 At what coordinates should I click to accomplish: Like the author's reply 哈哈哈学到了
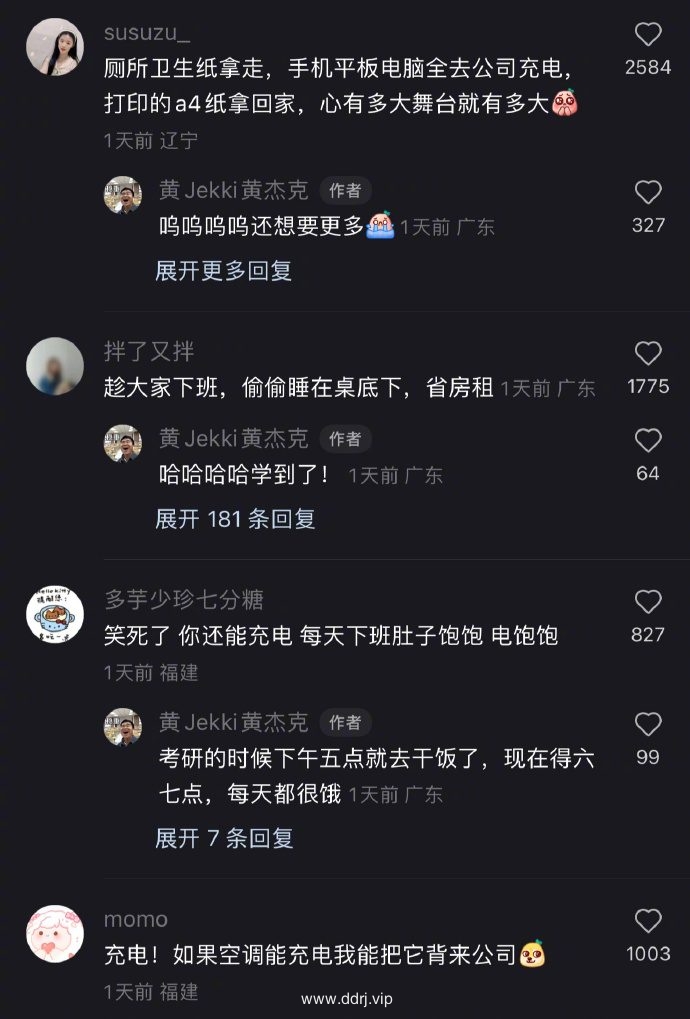[648, 441]
